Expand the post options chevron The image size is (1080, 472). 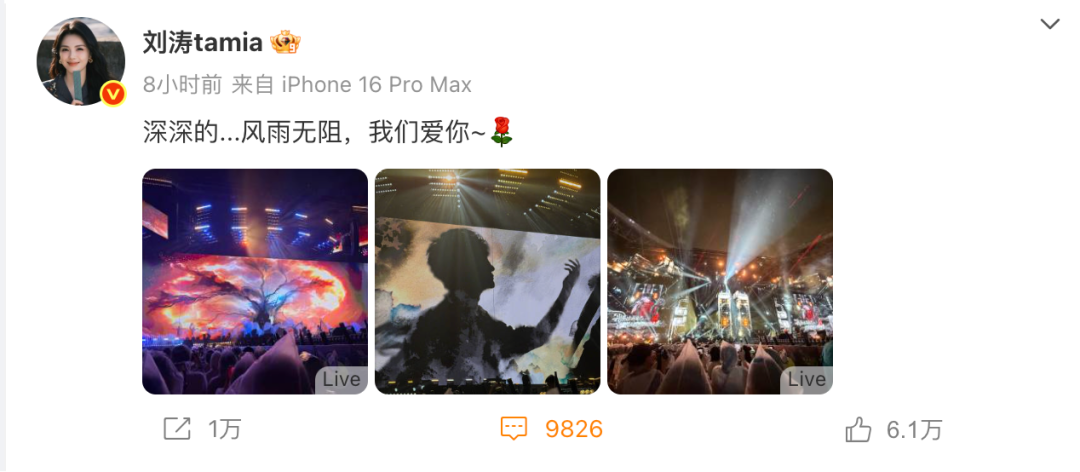click(1049, 24)
